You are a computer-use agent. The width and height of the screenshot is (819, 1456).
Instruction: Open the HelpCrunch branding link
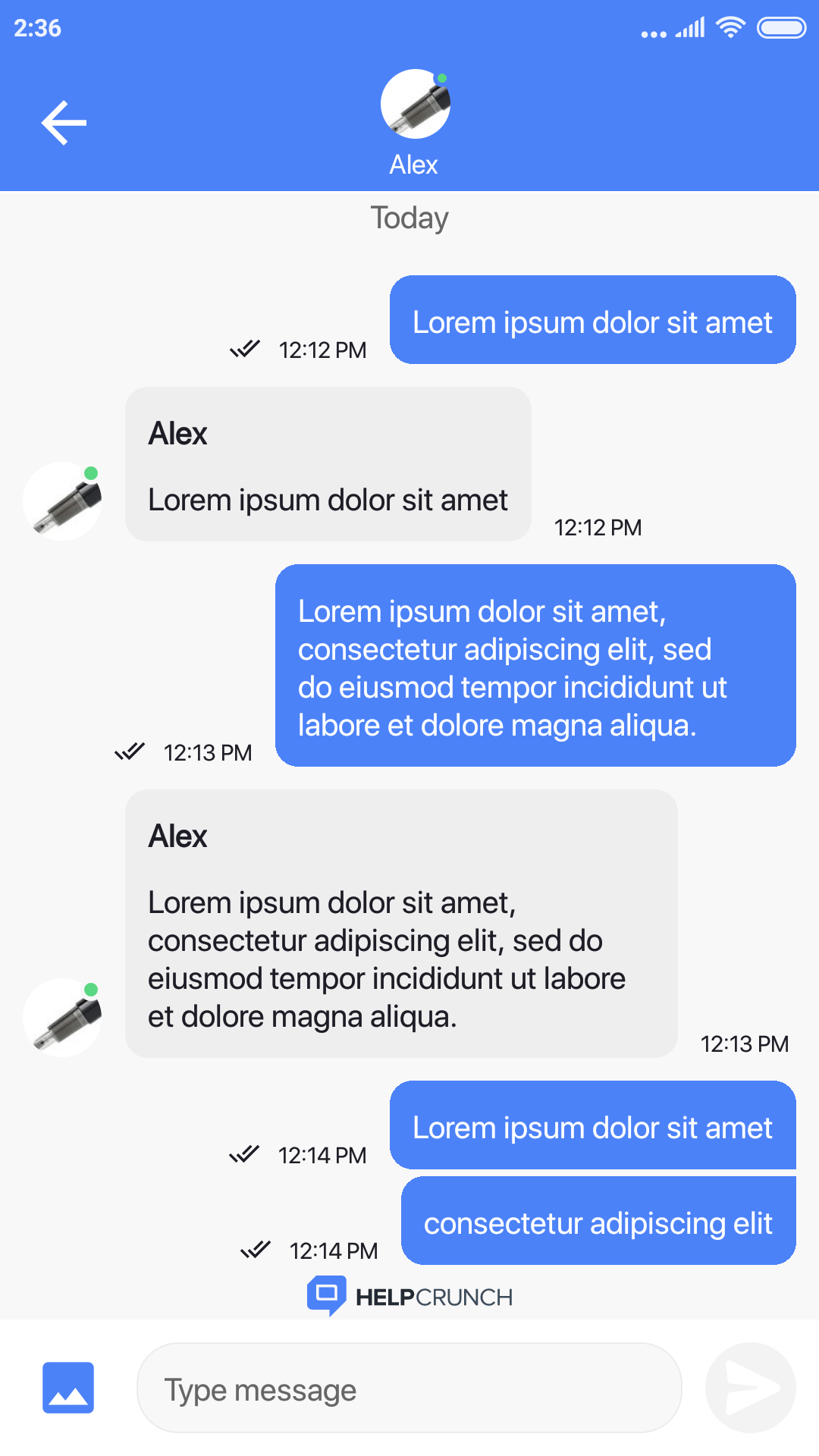(409, 1296)
